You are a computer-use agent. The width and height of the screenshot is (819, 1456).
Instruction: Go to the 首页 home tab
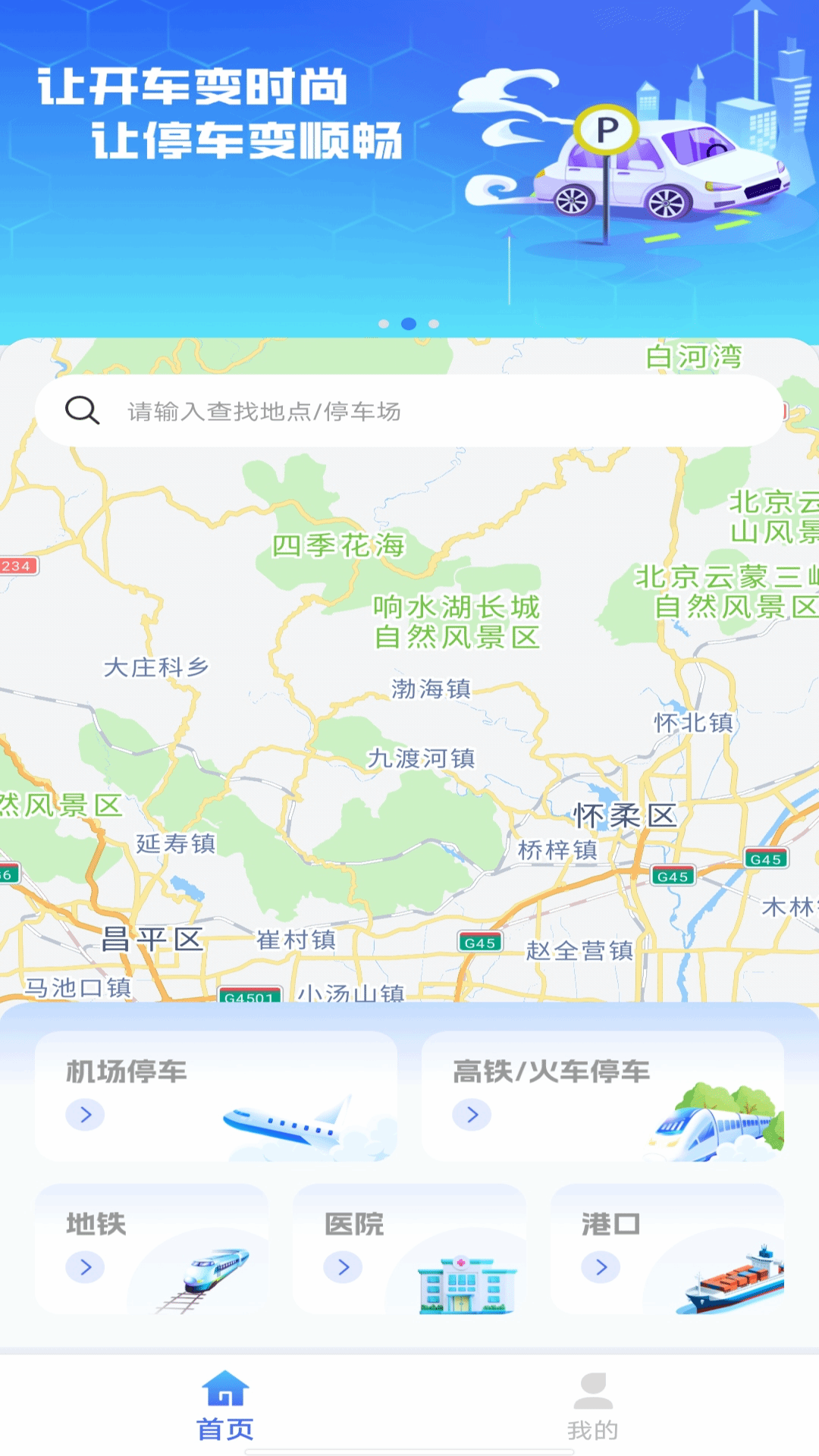pos(225,1407)
